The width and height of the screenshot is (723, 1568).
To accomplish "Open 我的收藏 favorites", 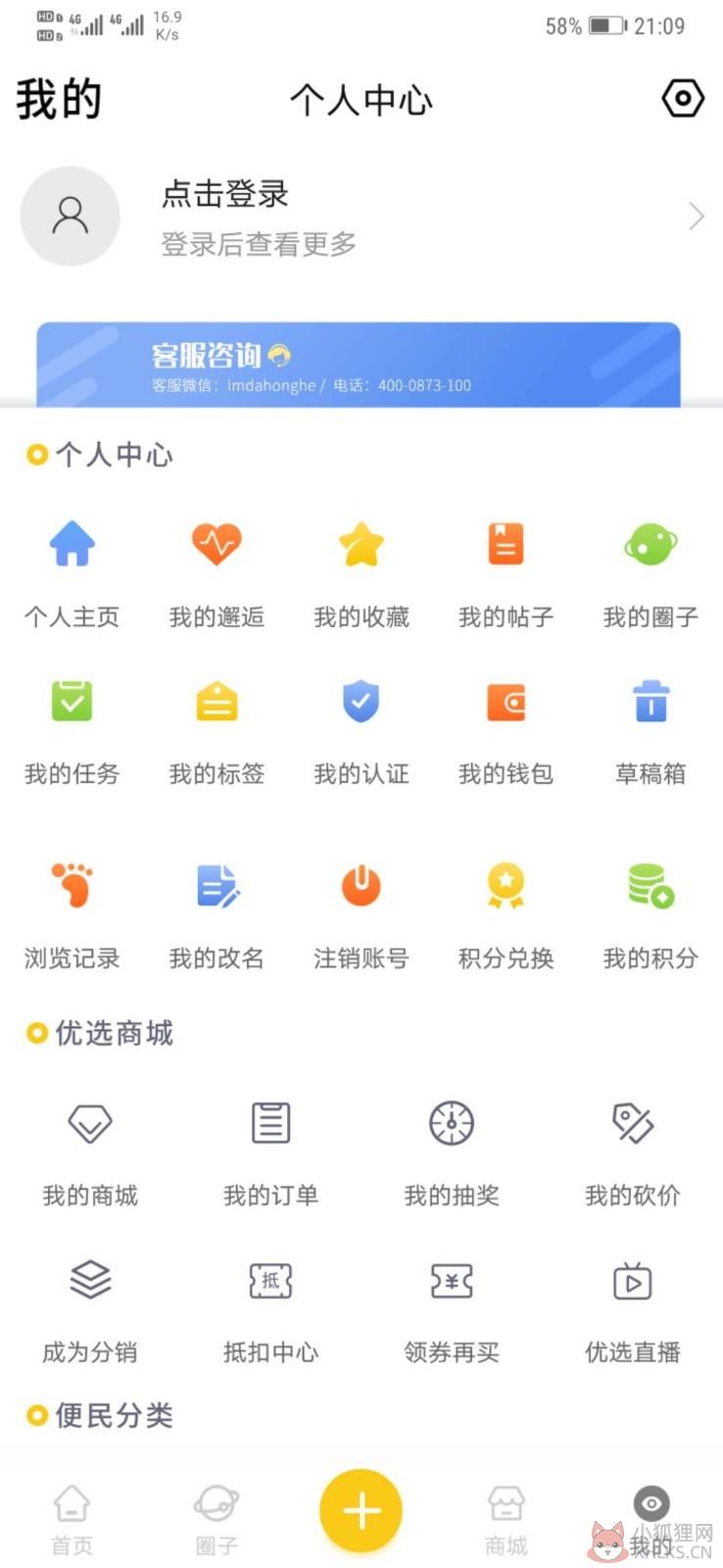I will [361, 573].
